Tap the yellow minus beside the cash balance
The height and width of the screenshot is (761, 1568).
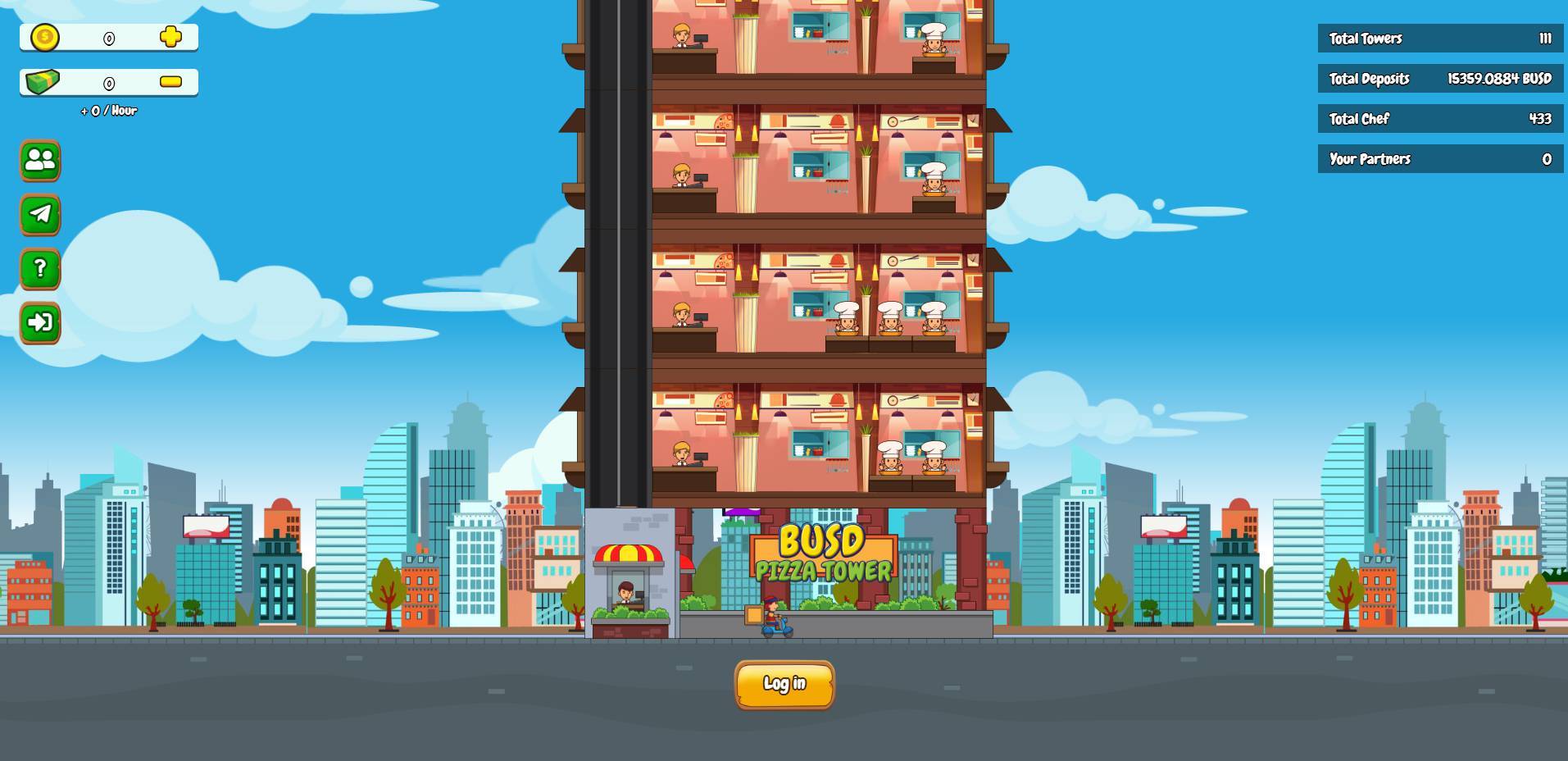point(170,82)
